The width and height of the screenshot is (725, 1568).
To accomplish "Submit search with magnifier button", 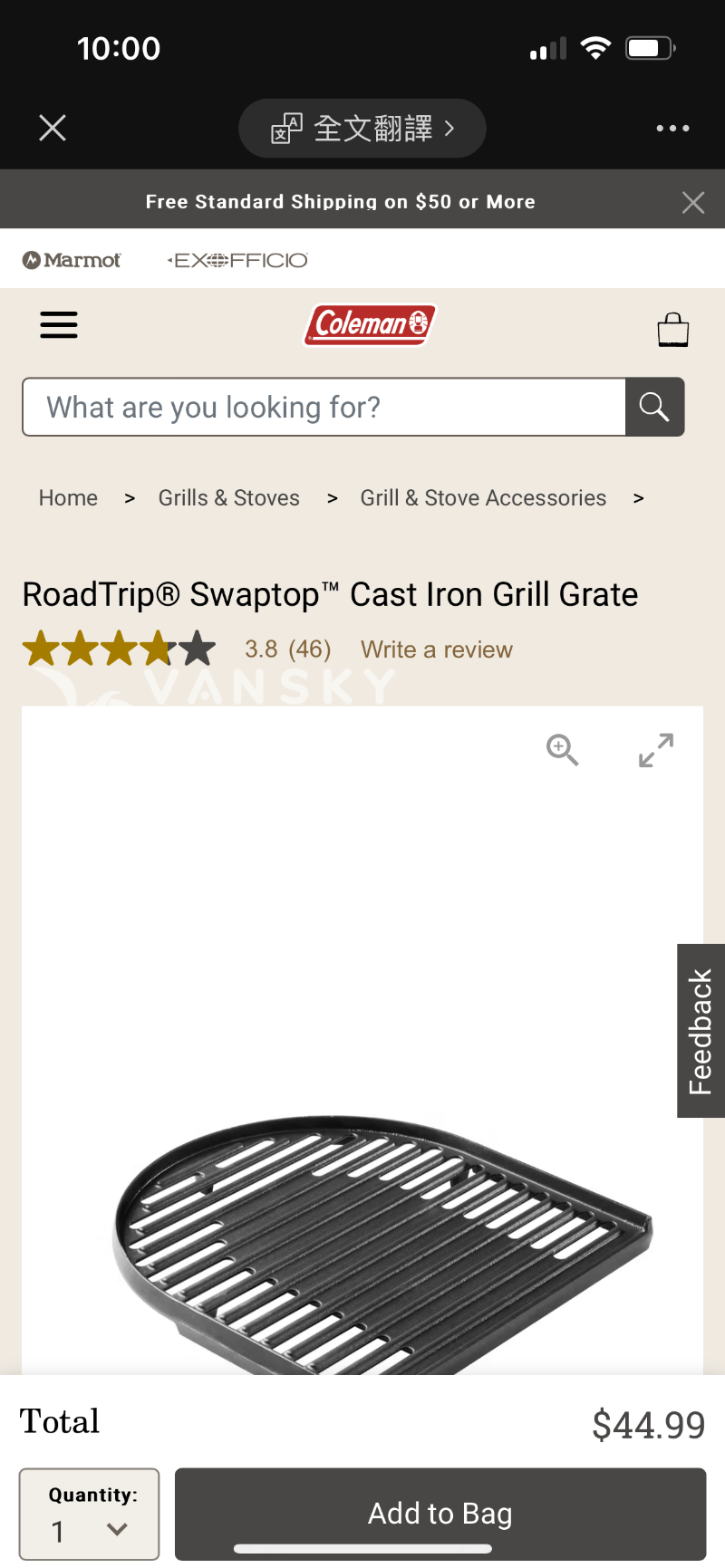I will point(654,407).
